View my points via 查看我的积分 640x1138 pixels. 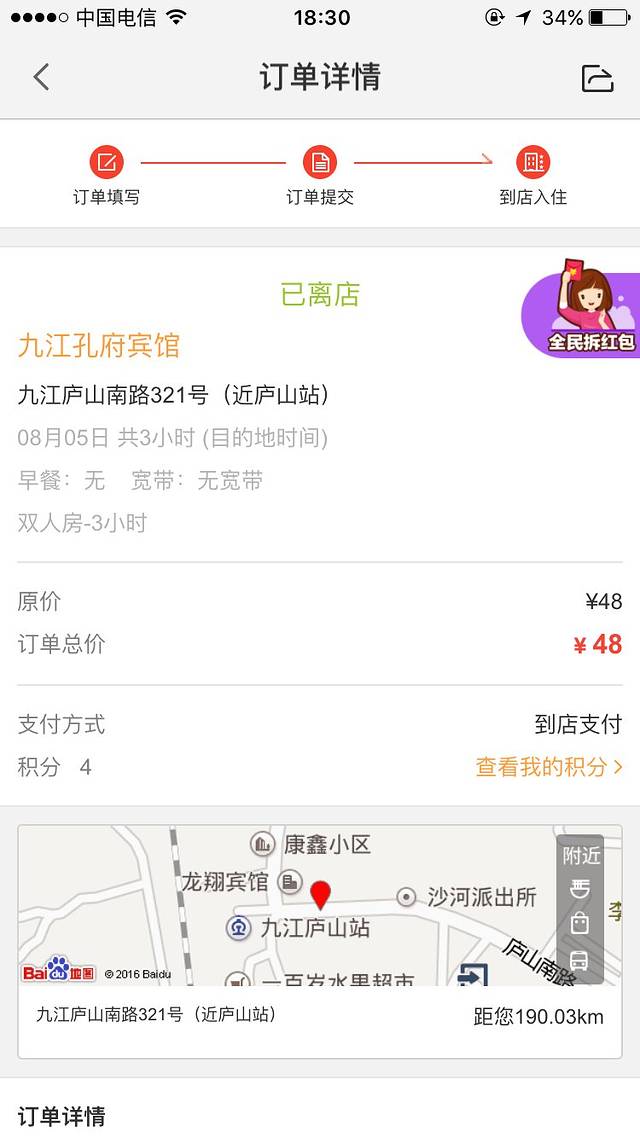tap(549, 767)
